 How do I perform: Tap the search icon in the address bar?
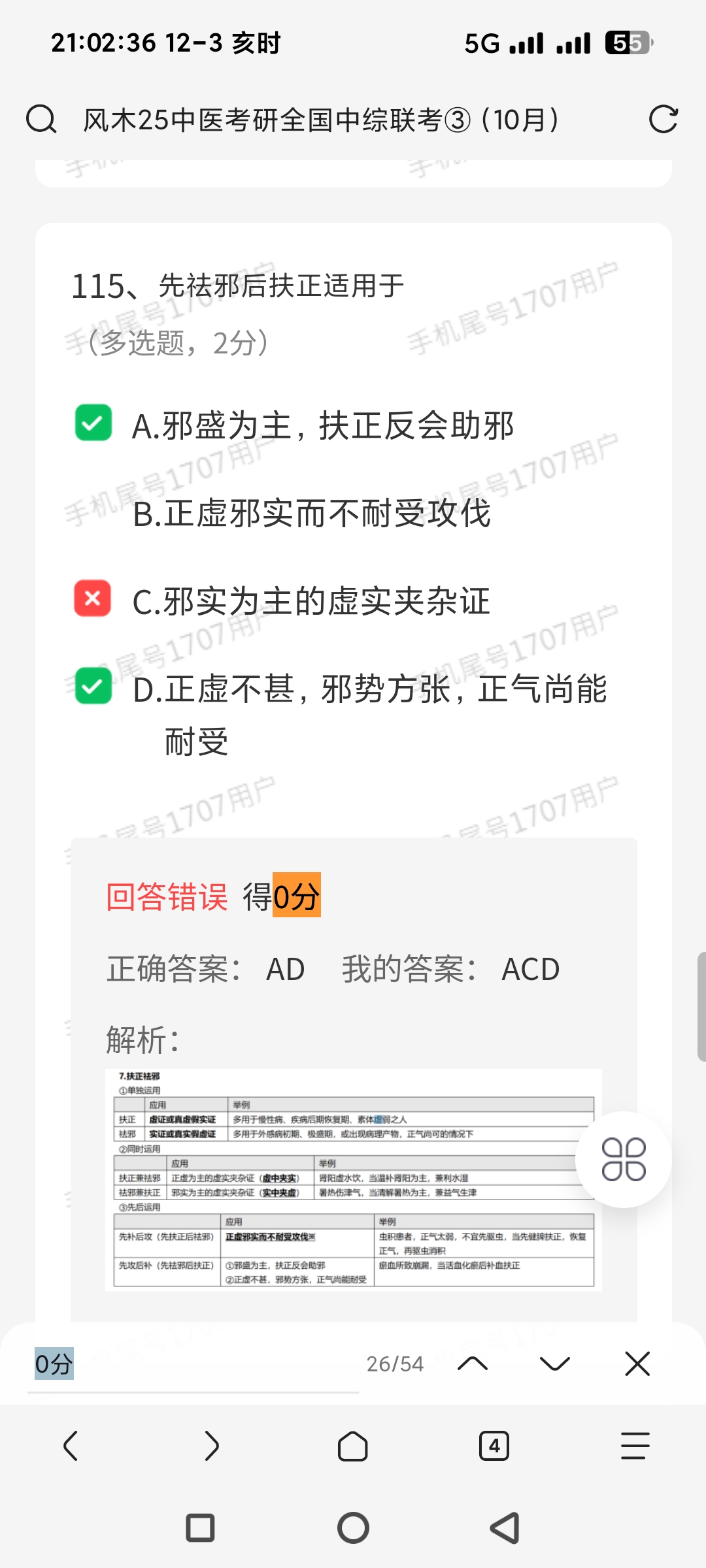click(x=41, y=120)
